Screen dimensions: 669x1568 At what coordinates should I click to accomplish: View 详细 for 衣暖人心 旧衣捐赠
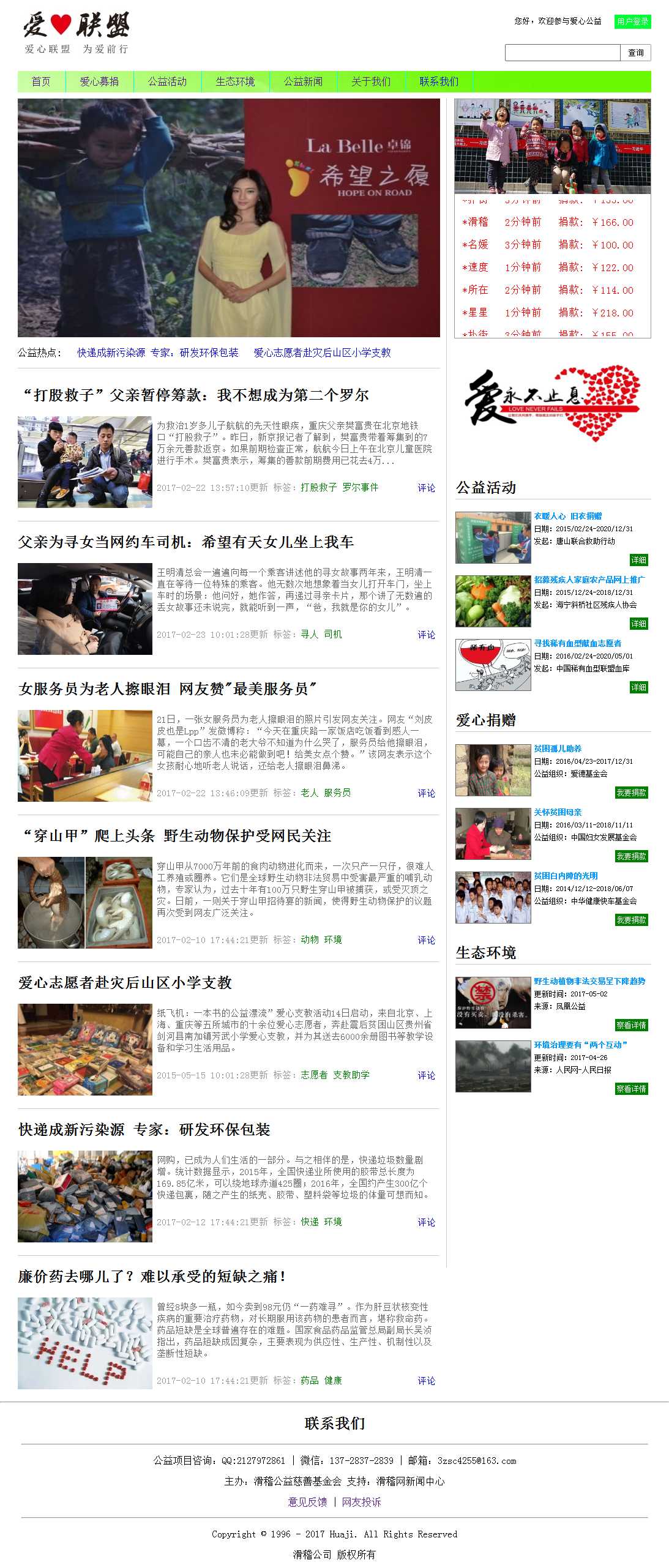coord(638,560)
